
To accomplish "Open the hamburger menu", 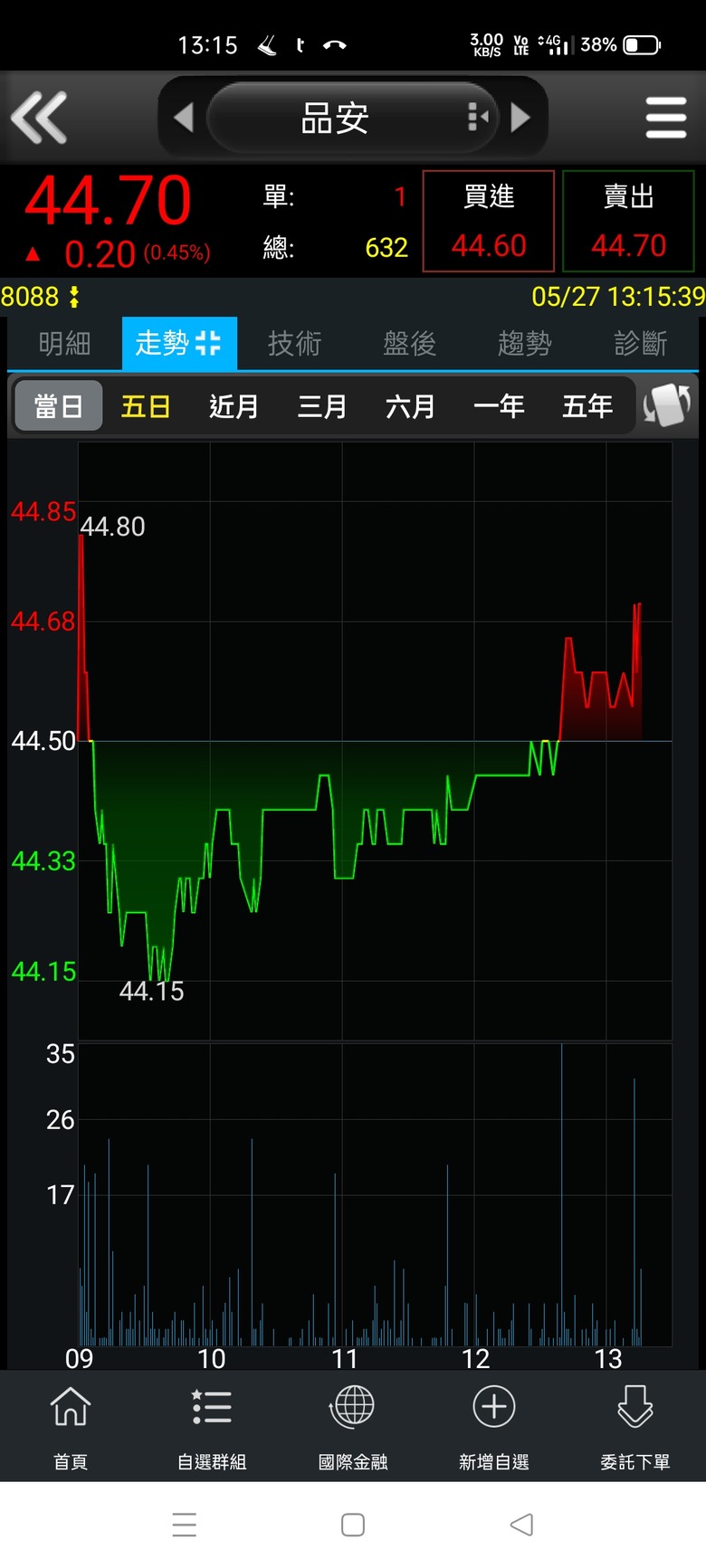I will tap(666, 118).
